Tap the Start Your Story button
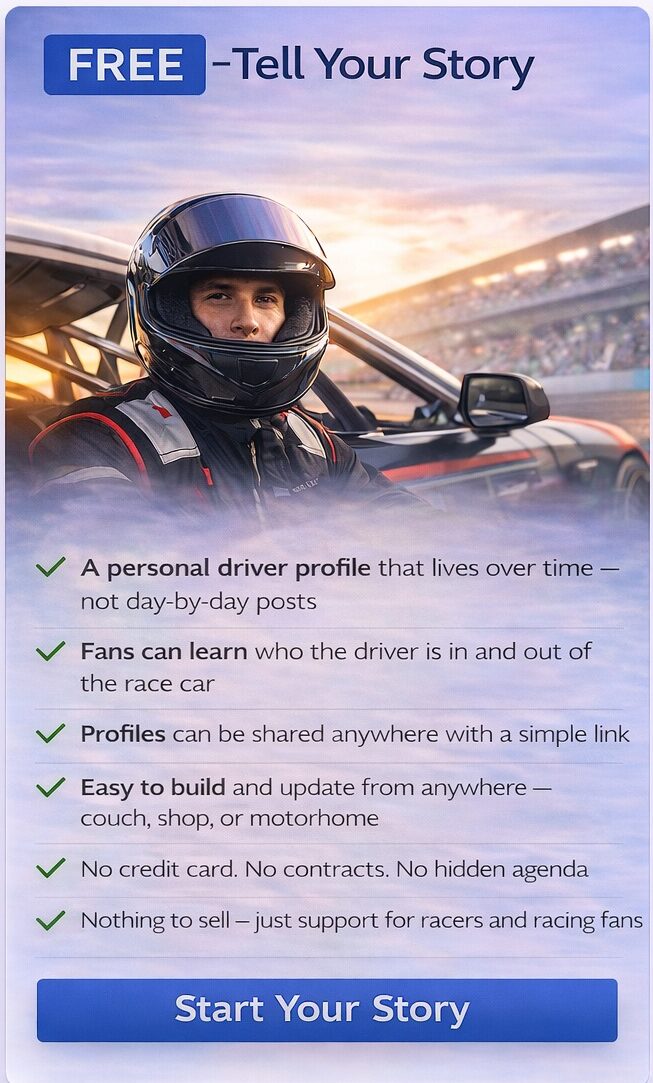This screenshot has width=653, height=1083. pyautogui.click(x=326, y=1010)
